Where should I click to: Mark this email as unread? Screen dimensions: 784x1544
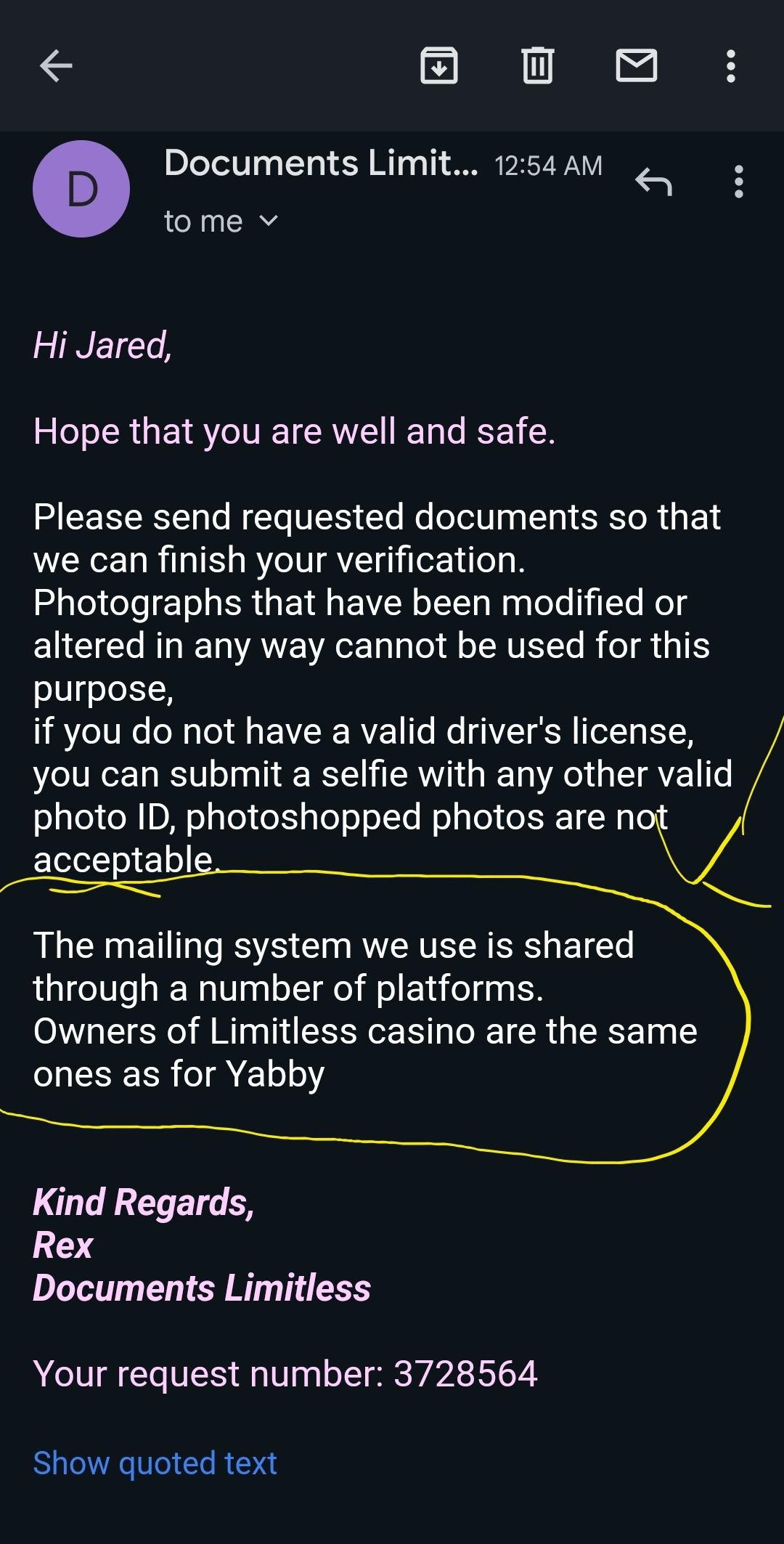tap(636, 66)
